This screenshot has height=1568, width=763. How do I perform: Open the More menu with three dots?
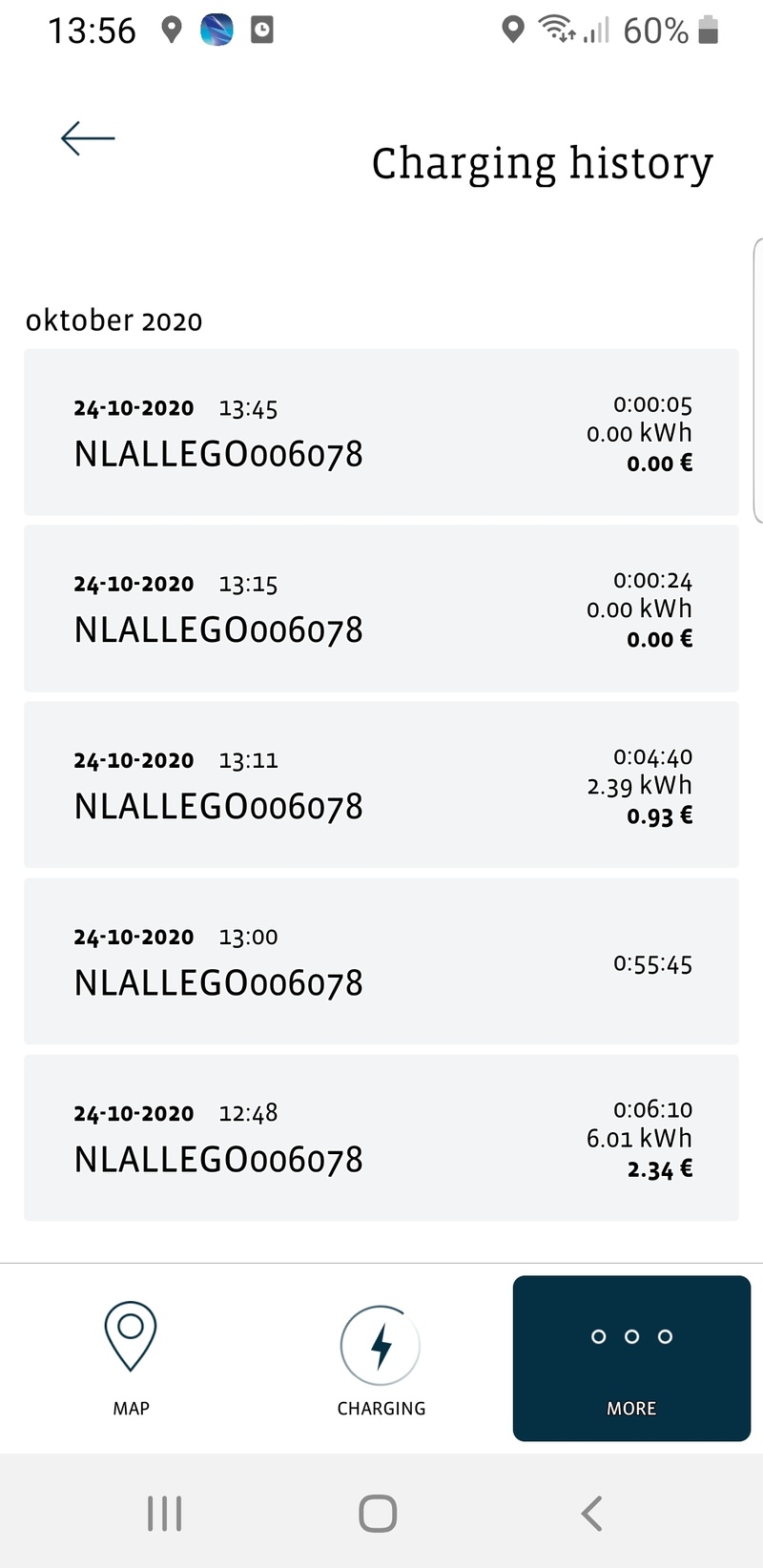(x=630, y=1337)
